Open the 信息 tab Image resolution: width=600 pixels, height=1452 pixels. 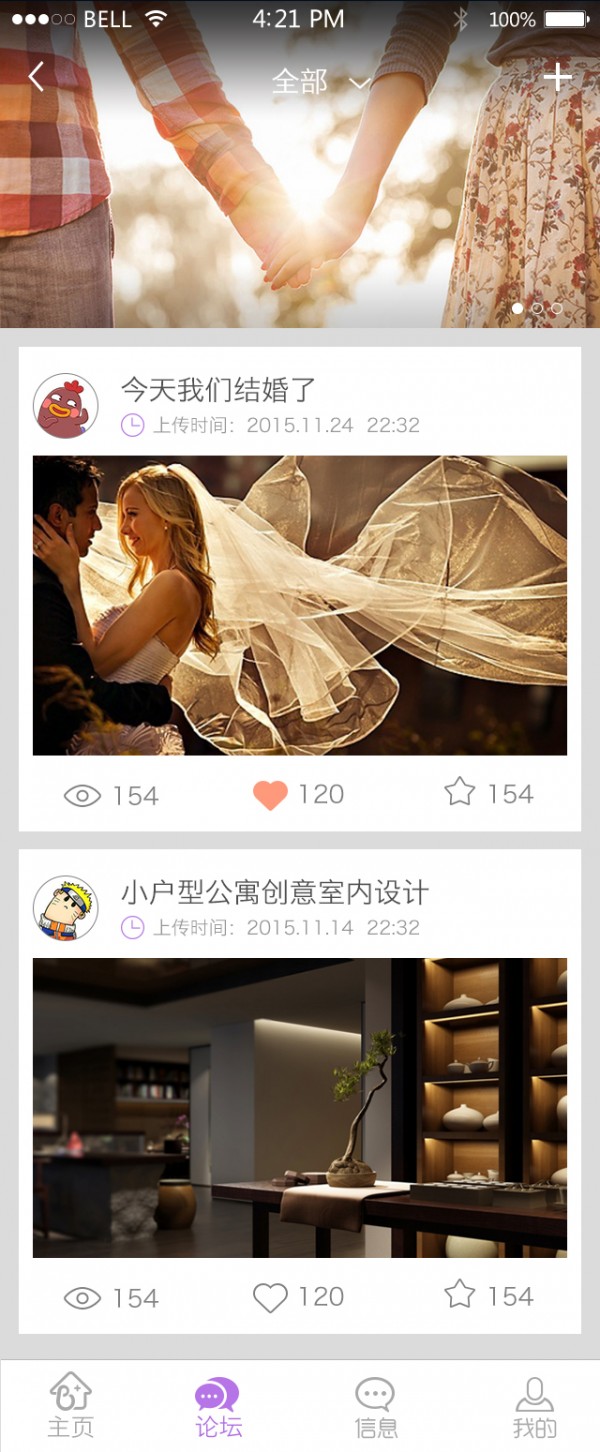tap(376, 1406)
